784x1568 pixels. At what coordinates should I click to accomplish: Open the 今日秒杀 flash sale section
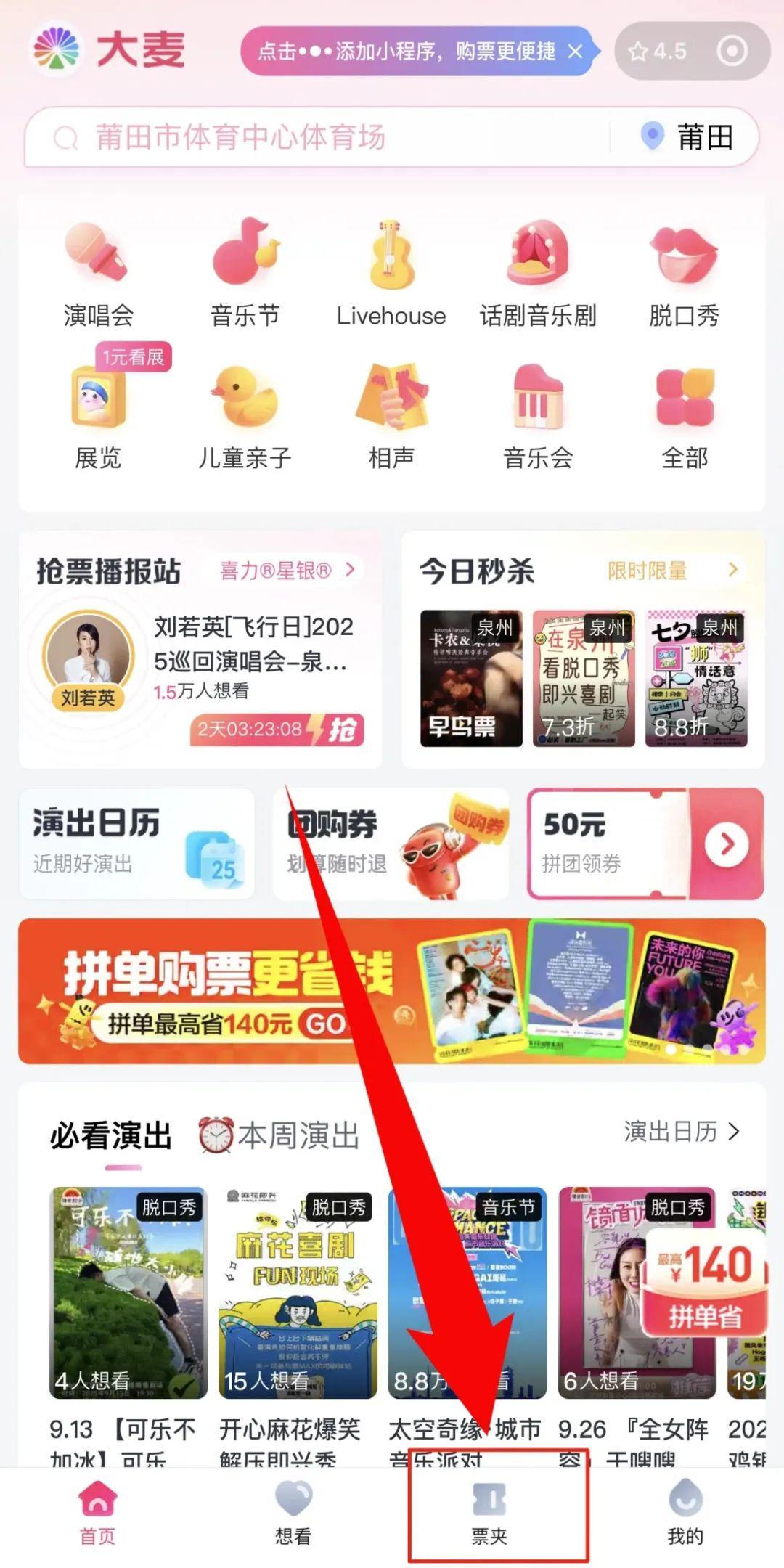(x=581, y=571)
